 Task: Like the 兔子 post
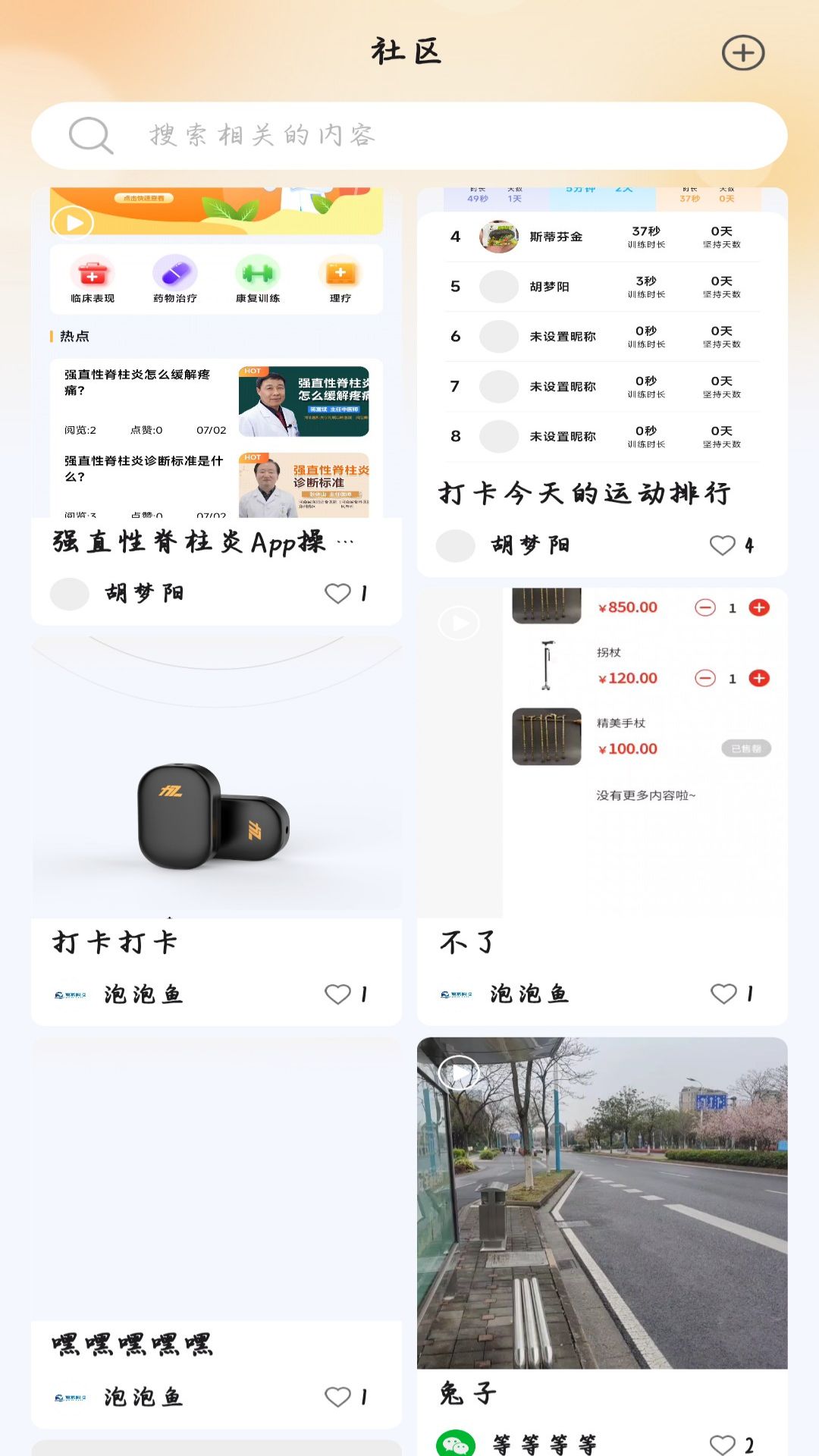click(723, 1445)
